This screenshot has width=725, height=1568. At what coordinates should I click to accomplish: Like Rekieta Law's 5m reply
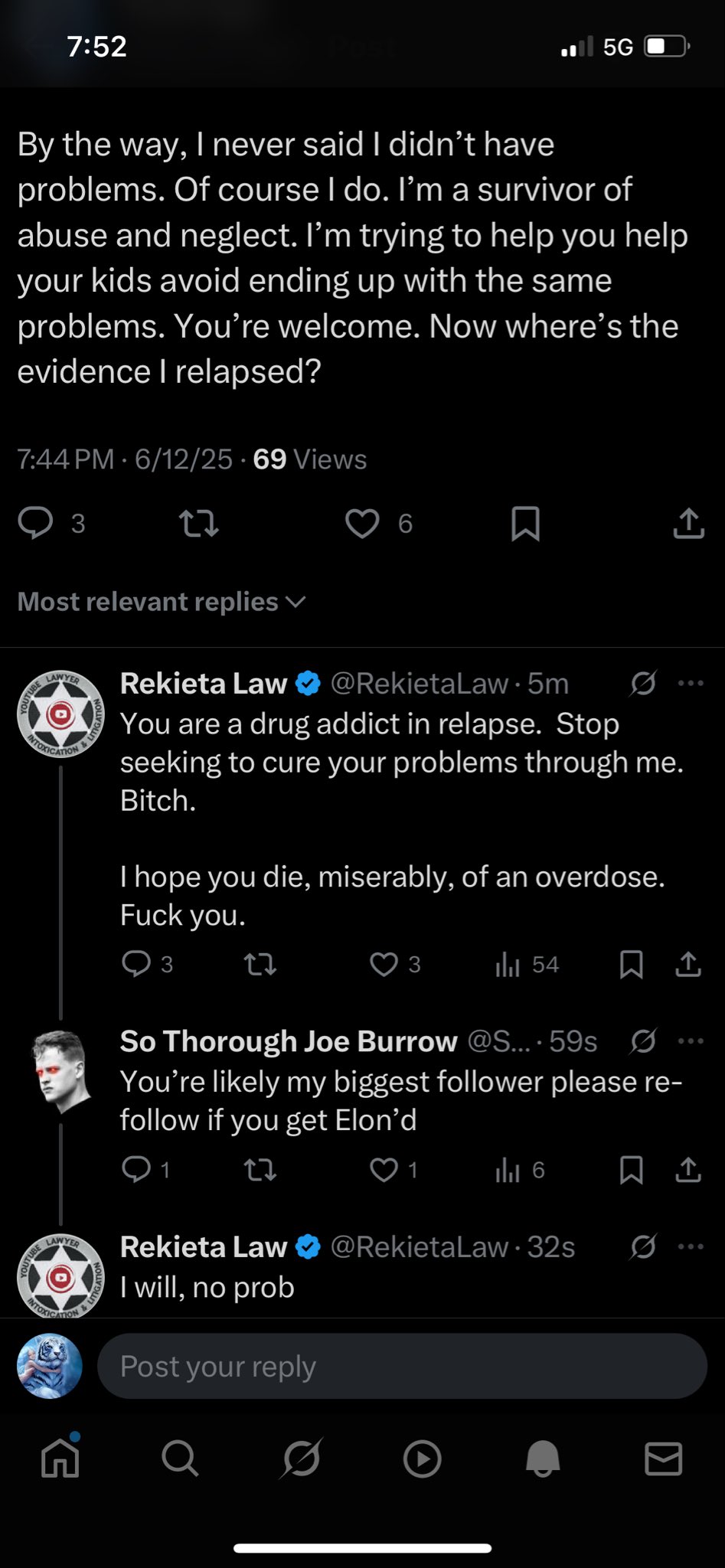tap(384, 964)
